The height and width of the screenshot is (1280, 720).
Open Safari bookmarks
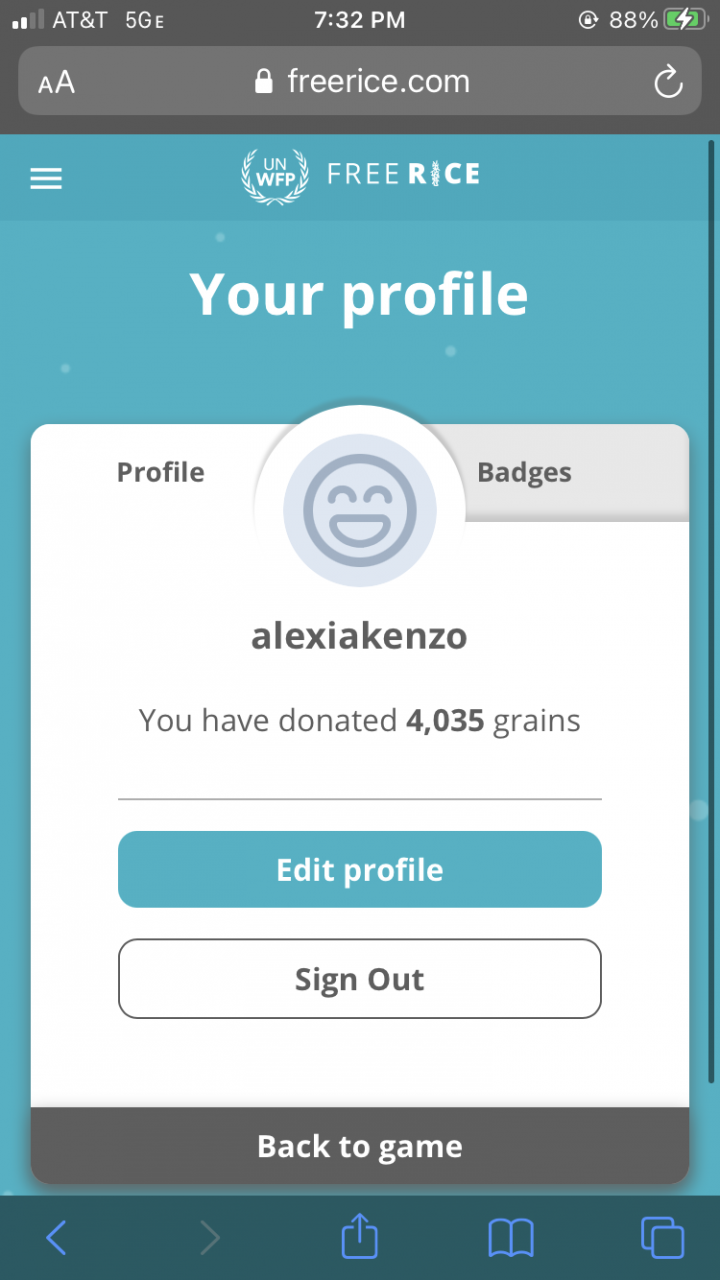[x=511, y=1238]
